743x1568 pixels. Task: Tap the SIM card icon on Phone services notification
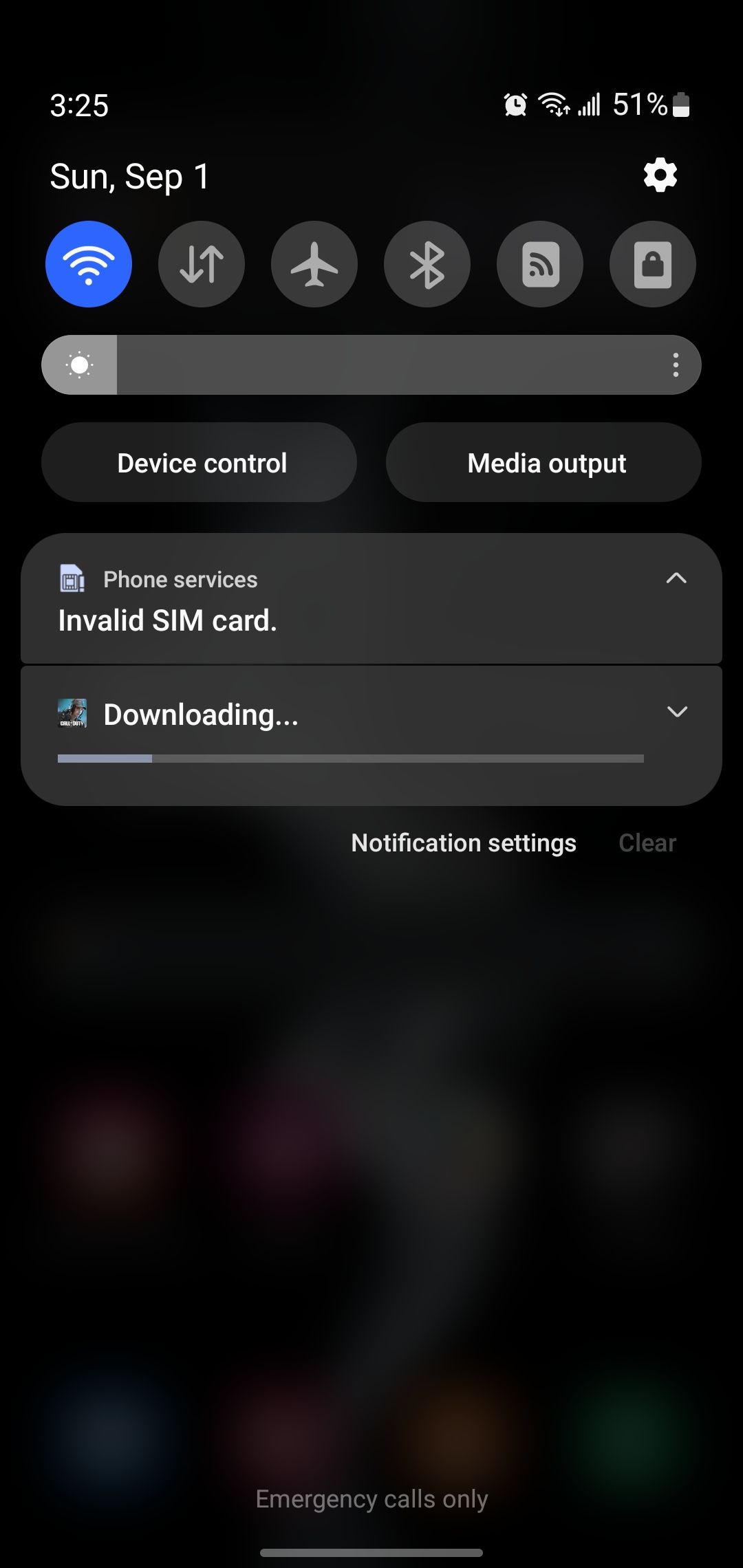click(x=72, y=579)
